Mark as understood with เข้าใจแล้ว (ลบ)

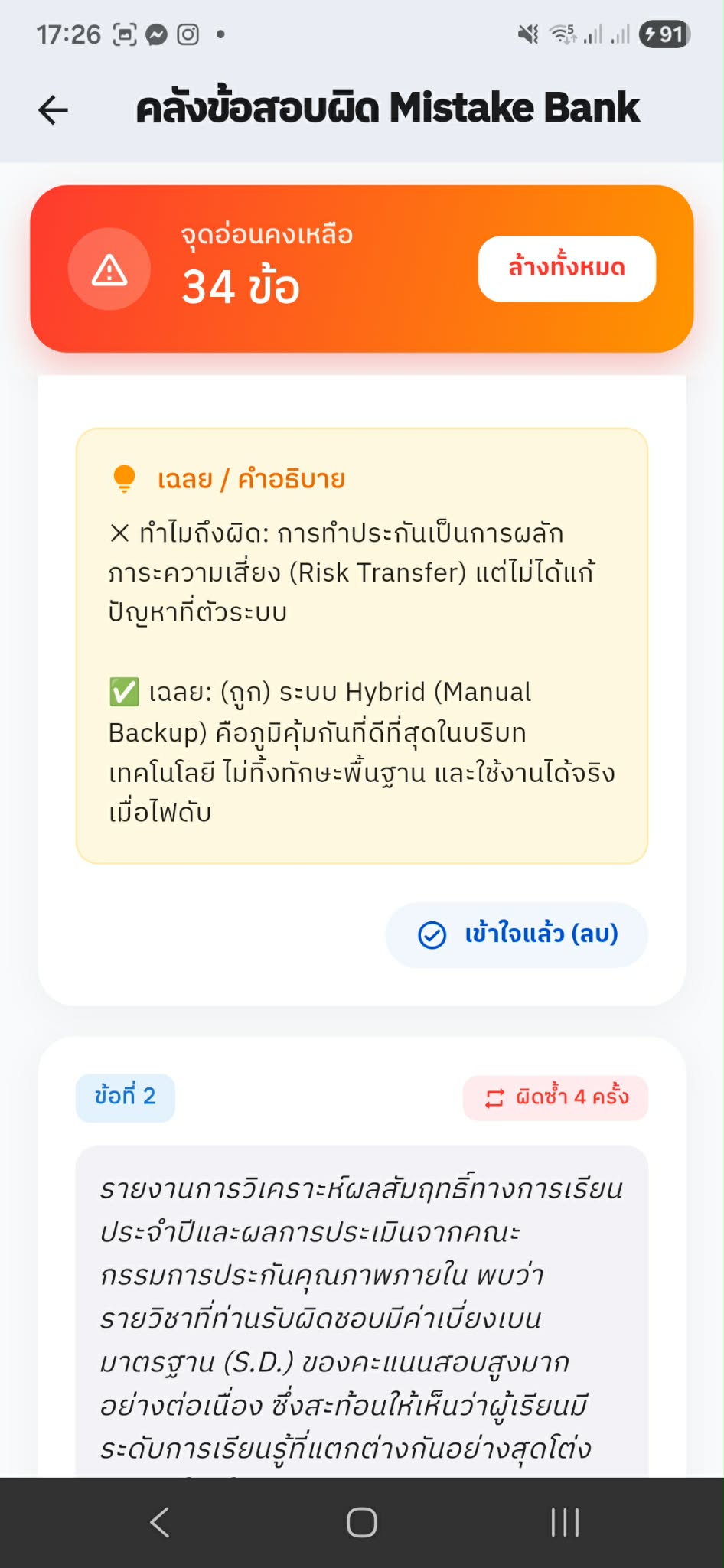517,934
